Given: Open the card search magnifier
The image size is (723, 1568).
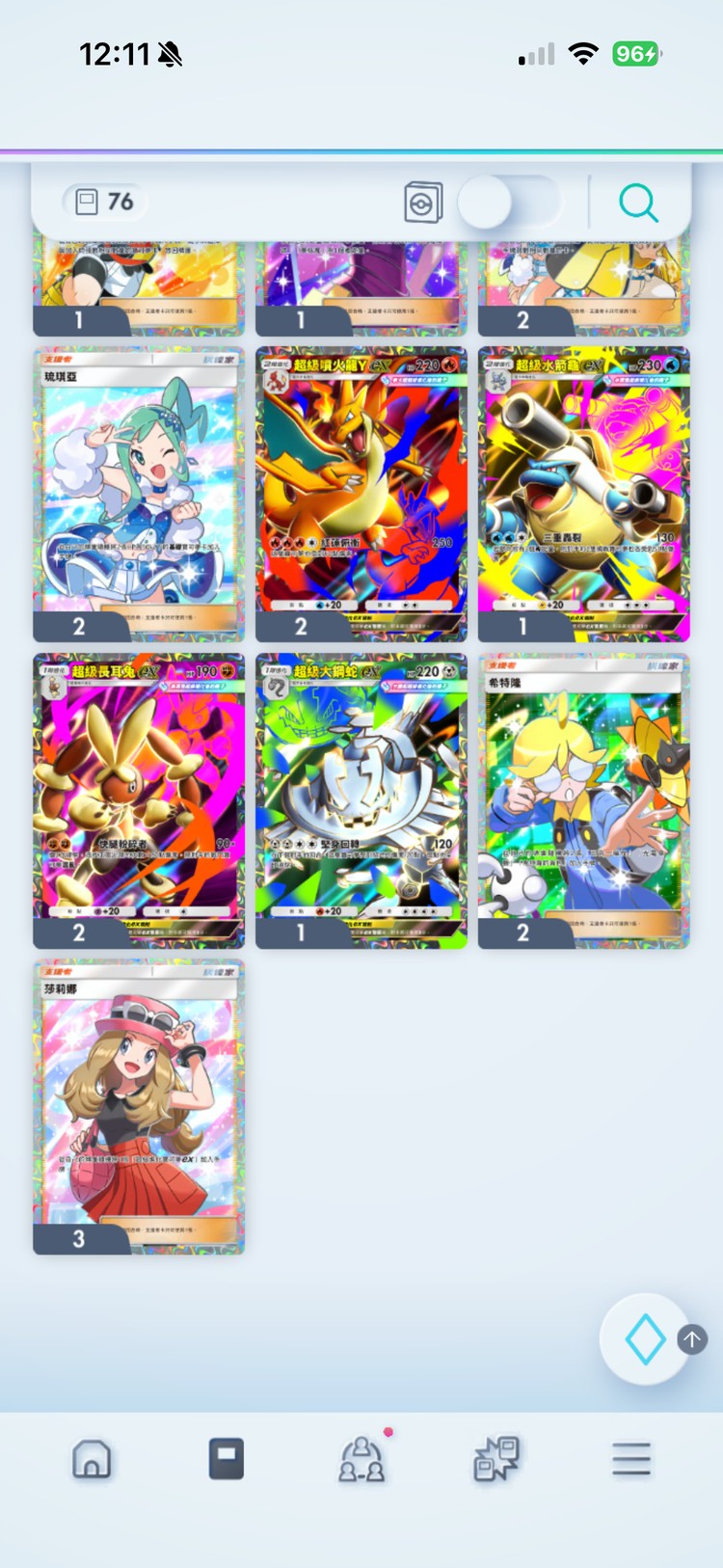Looking at the screenshot, I should 638,203.
